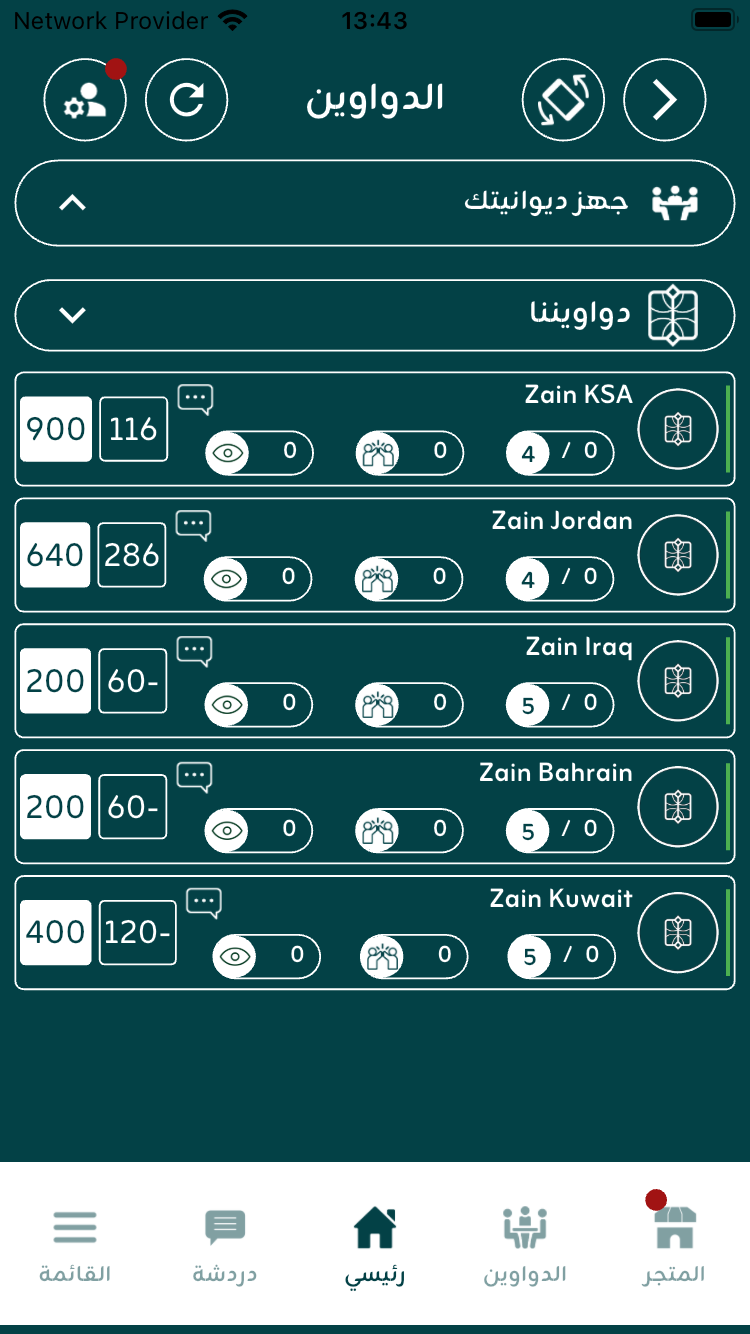Open the Zain Kuwait diwan
The height and width of the screenshot is (1334, 750).
tap(561, 899)
